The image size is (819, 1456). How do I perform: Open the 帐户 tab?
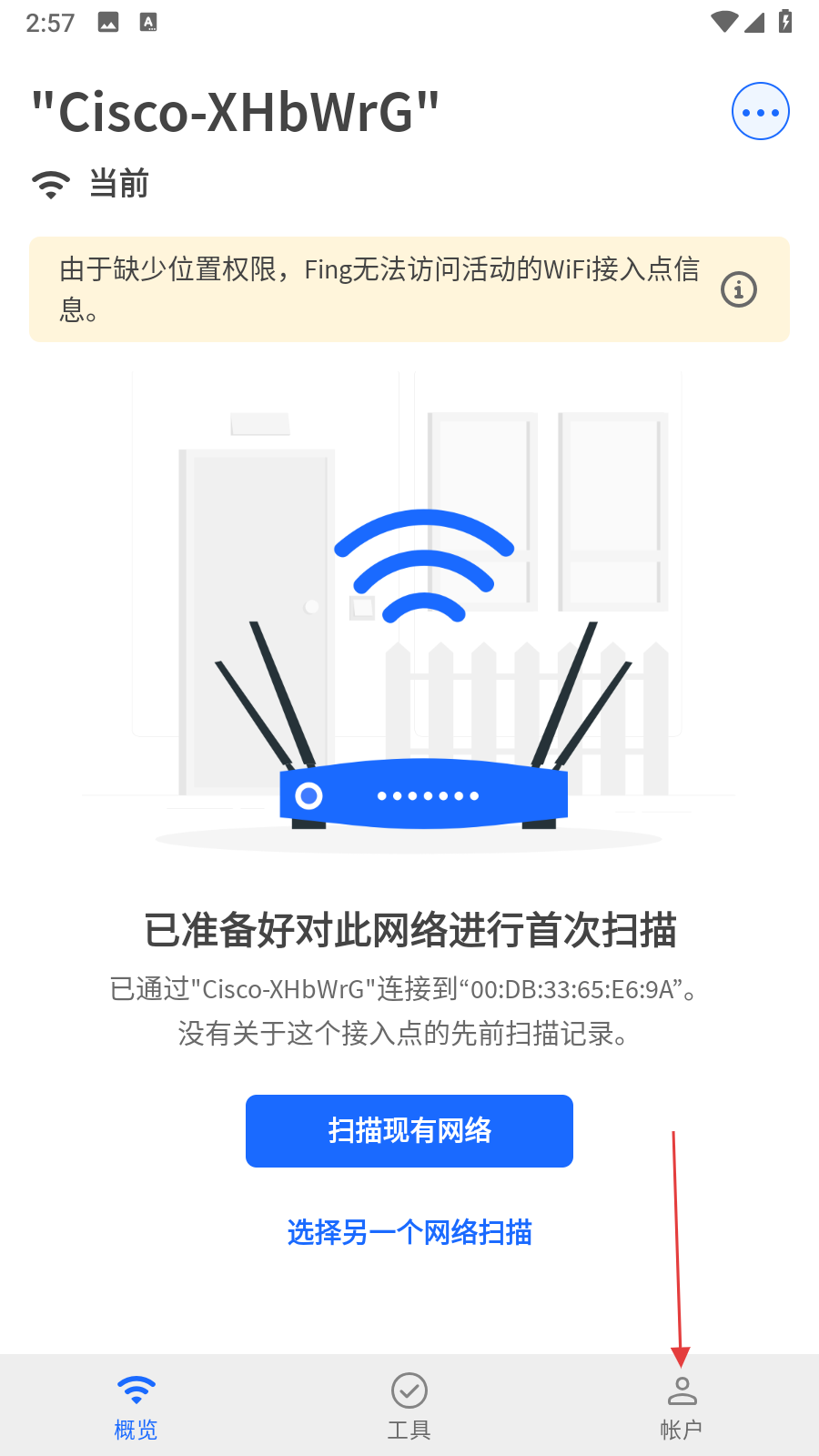[x=682, y=1406]
